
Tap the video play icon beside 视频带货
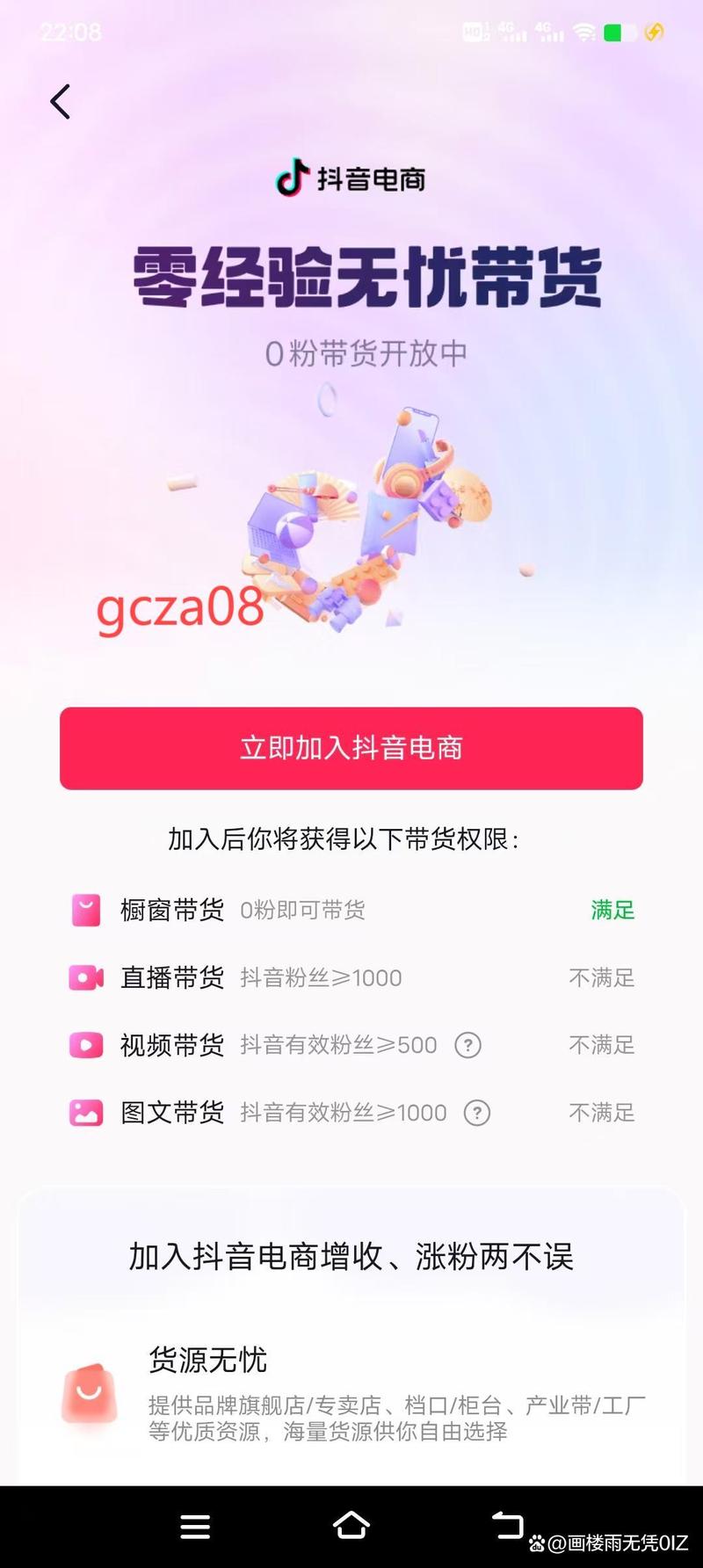pos(85,1045)
